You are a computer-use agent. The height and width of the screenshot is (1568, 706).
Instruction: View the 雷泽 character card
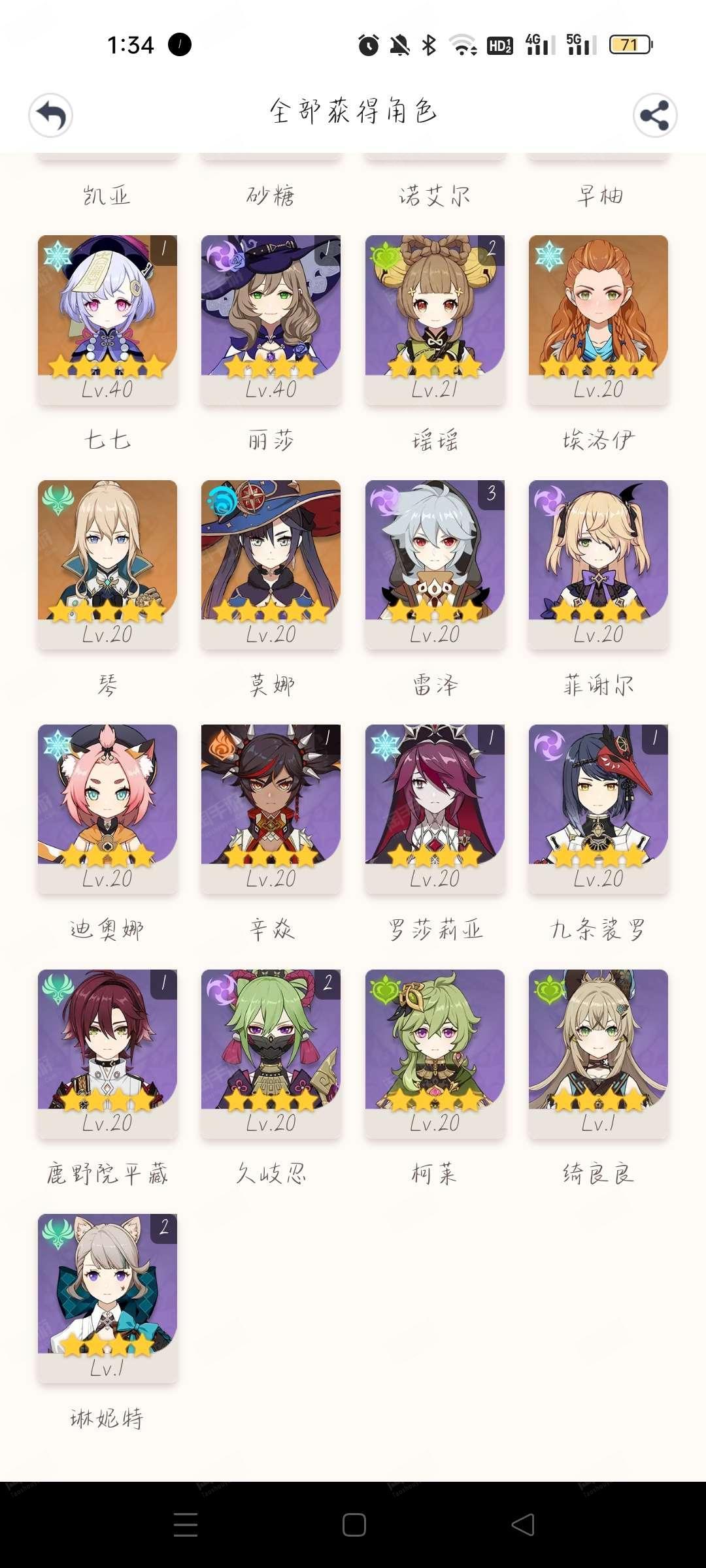coord(435,565)
